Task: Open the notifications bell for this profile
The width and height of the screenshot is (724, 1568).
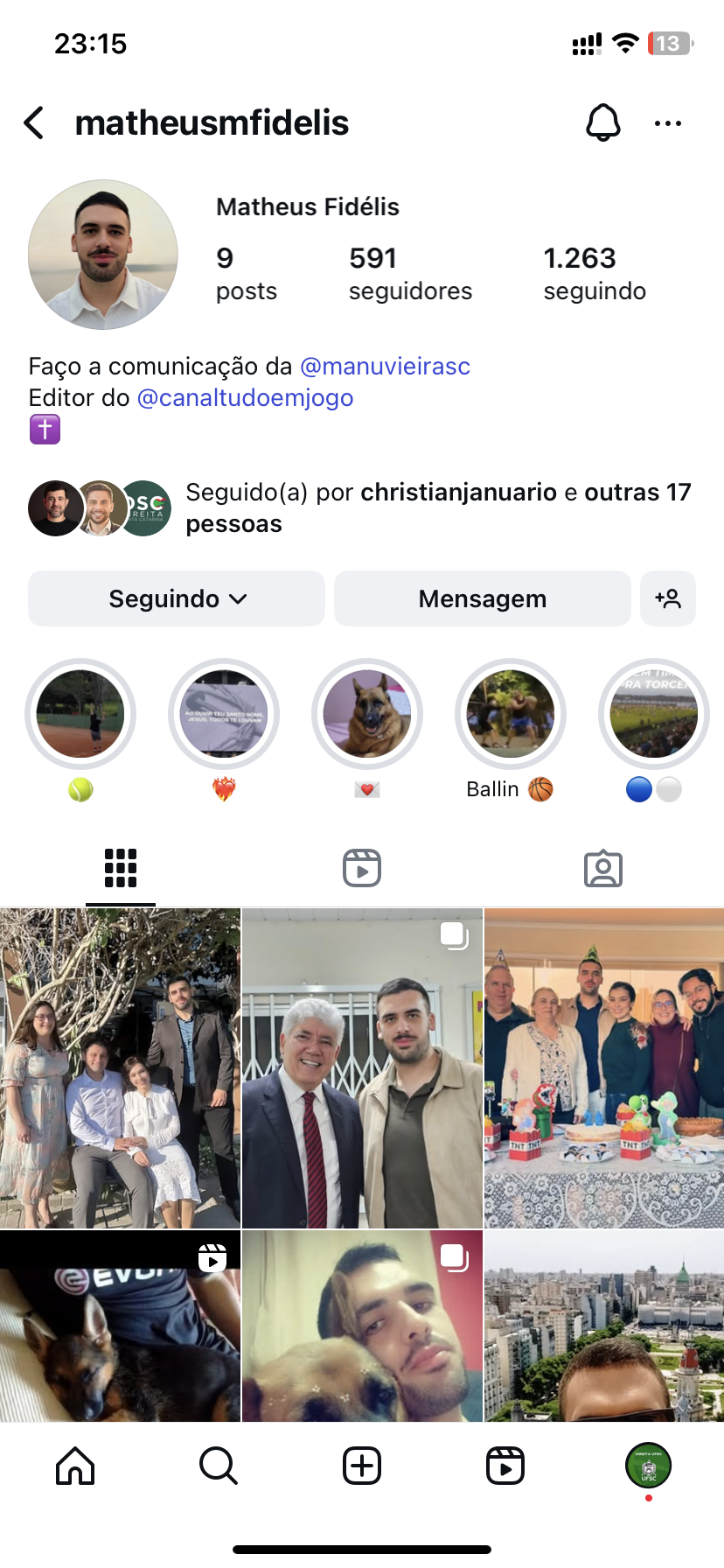Action: click(x=602, y=123)
